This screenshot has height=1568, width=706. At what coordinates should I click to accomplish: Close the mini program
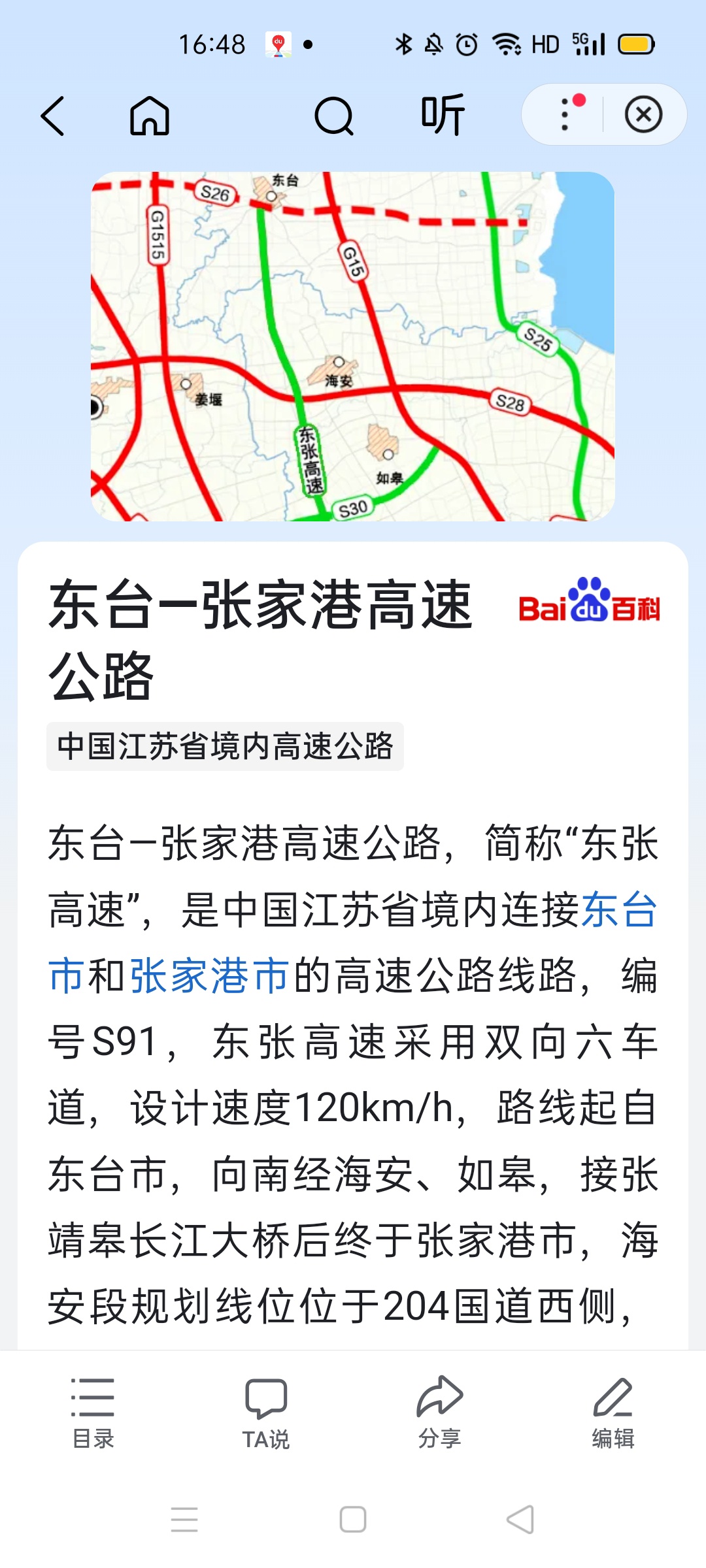[x=643, y=115]
